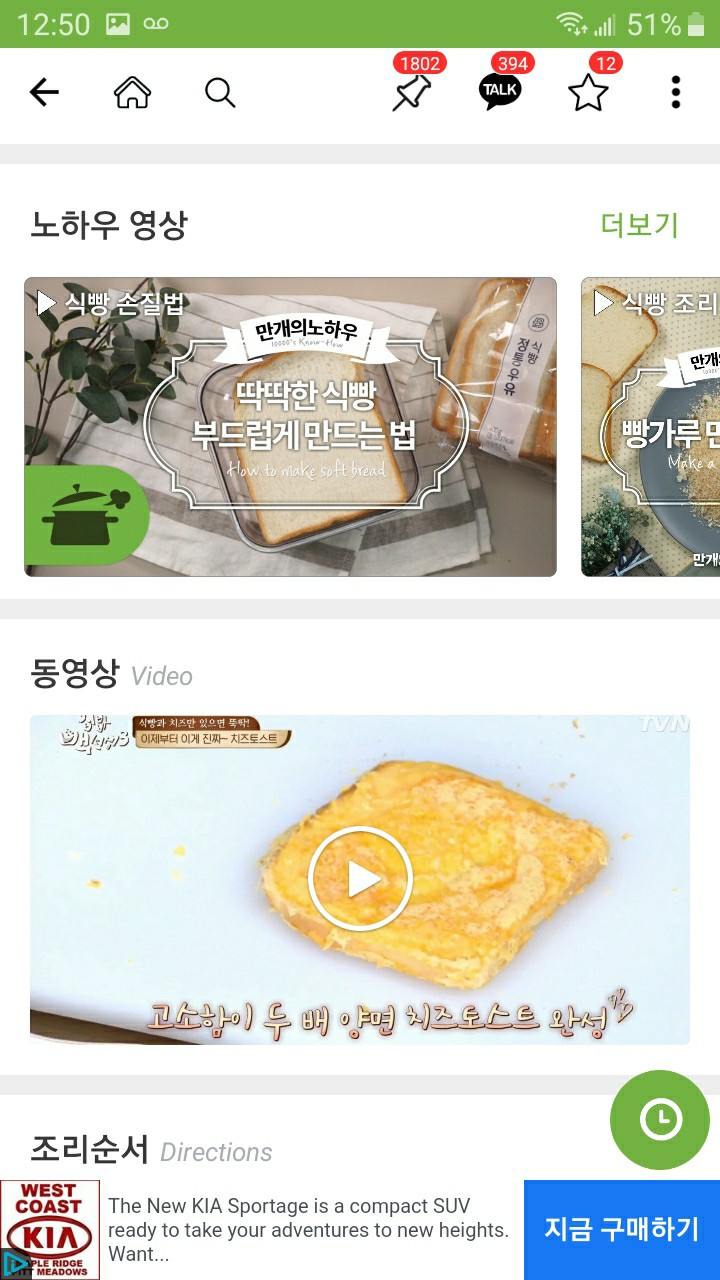Open the search magnifier
Image resolution: width=720 pixels, height=1280 pixels.
pos(220,93)
